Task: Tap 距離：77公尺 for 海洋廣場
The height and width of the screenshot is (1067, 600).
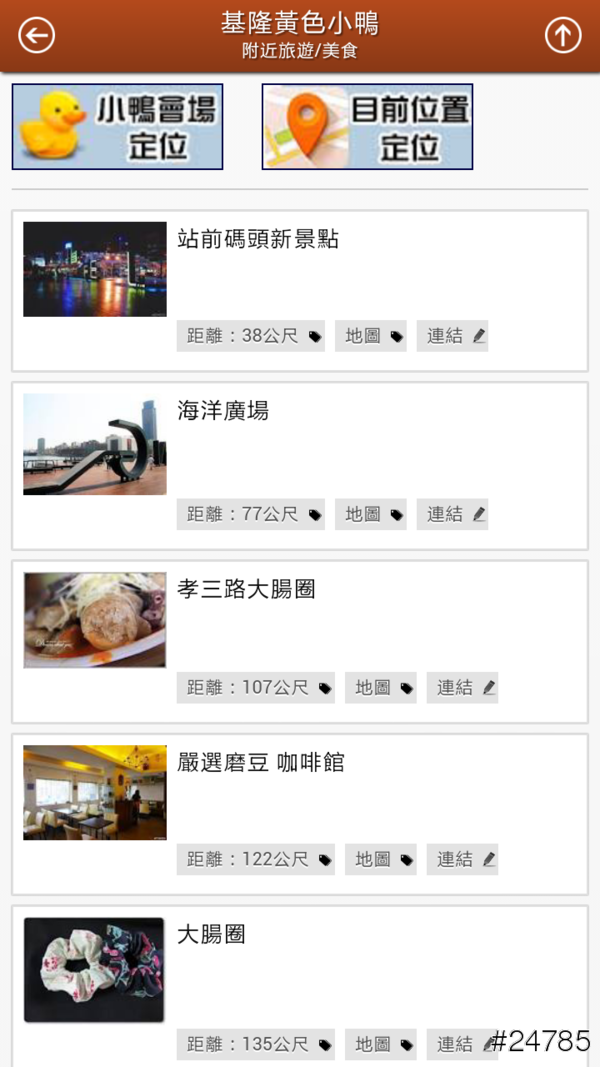Action: 251,514
